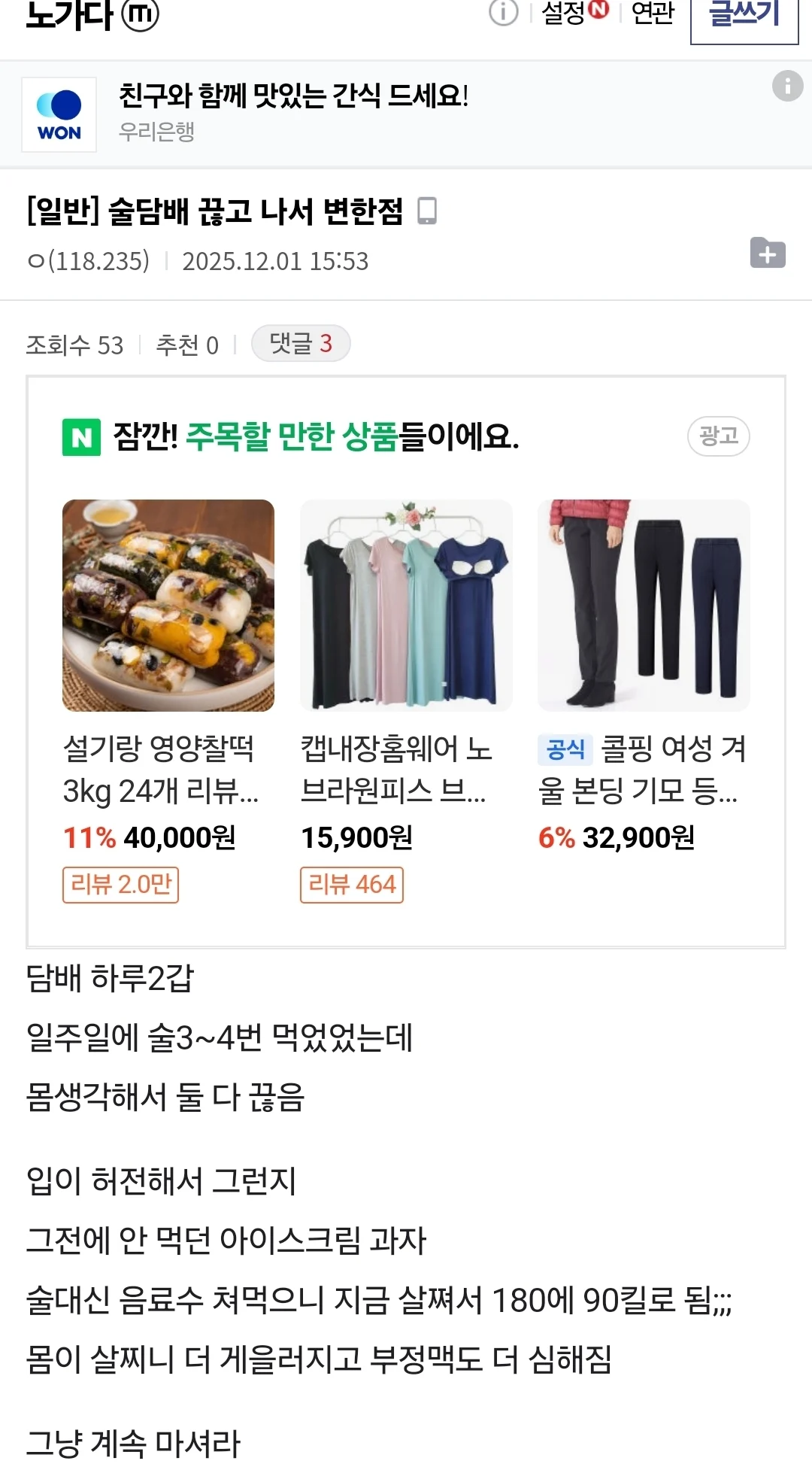Open the 노가다 gallery title
The image size is (812, 1470).
coord(69,14)
